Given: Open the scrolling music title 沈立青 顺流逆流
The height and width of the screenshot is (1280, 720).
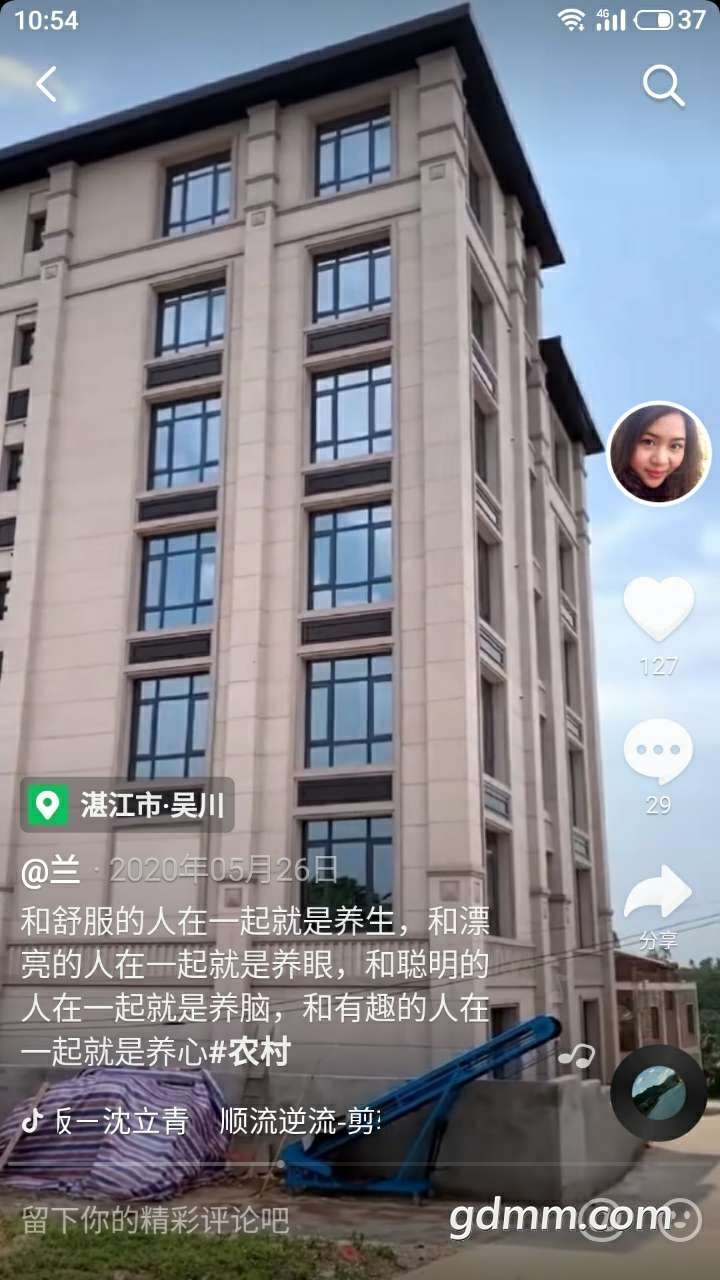Looking at the screenshot, I should click(x=200, y=1122).
